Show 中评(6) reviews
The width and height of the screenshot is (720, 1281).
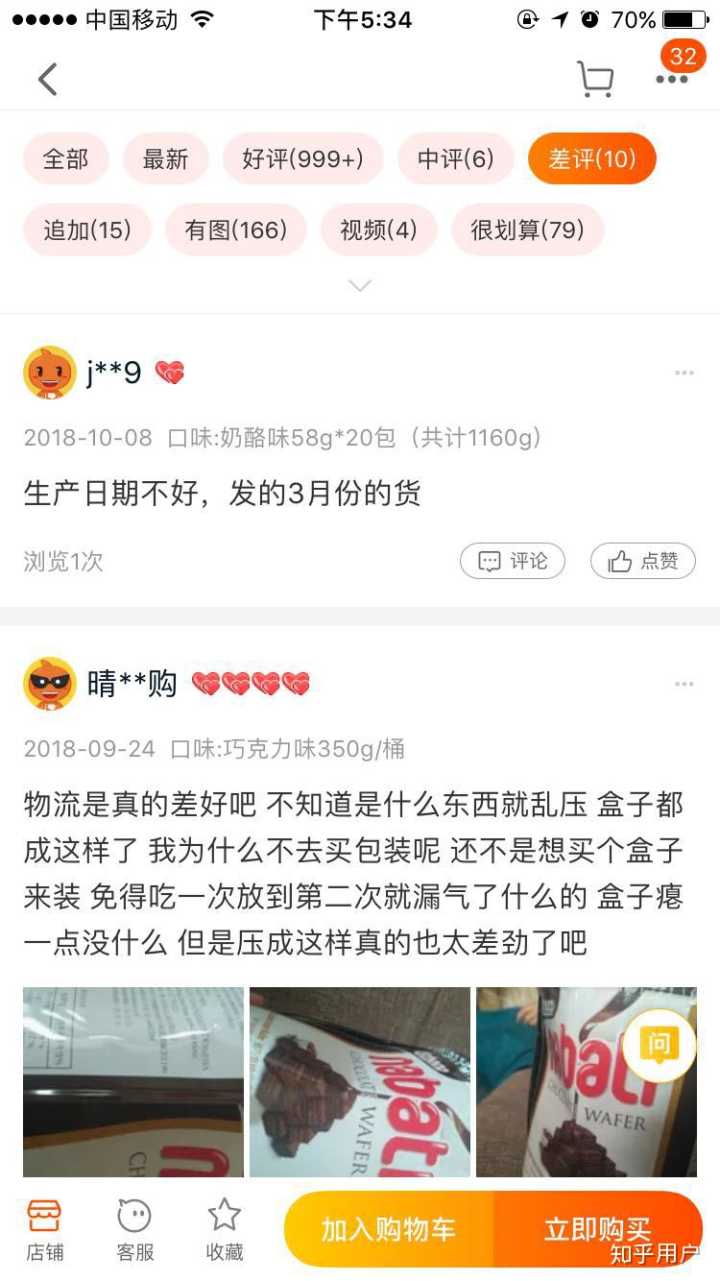(x=456, y=159)
